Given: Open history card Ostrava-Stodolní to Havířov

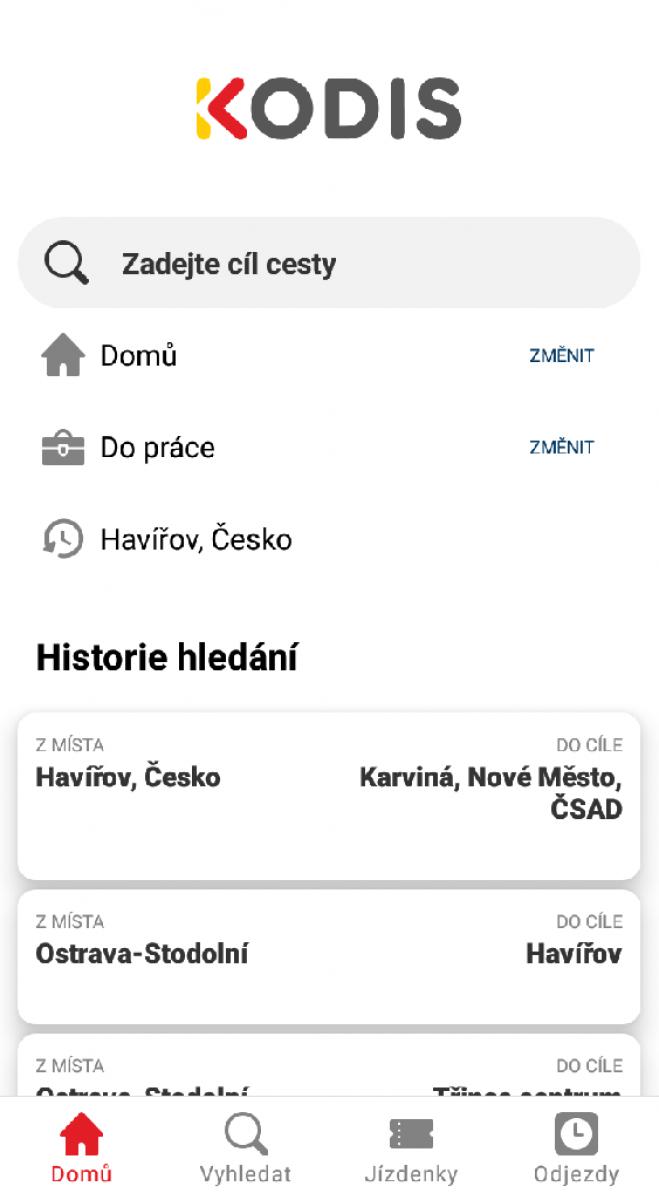Looking at the screenshot, I should pyautogui.click(x=329, y=956).
